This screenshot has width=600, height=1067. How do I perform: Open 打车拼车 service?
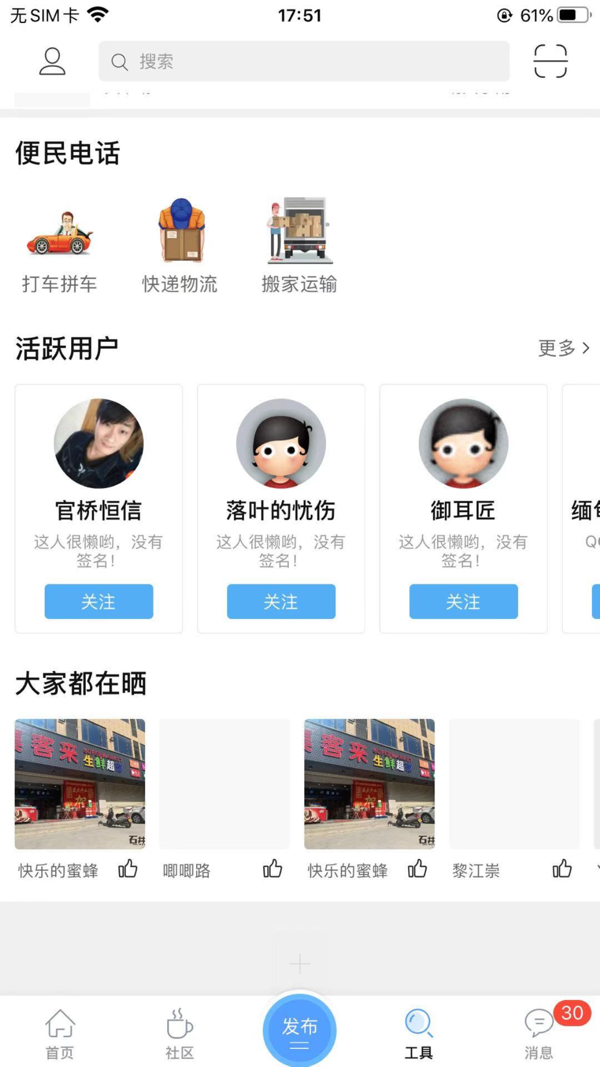60,245
